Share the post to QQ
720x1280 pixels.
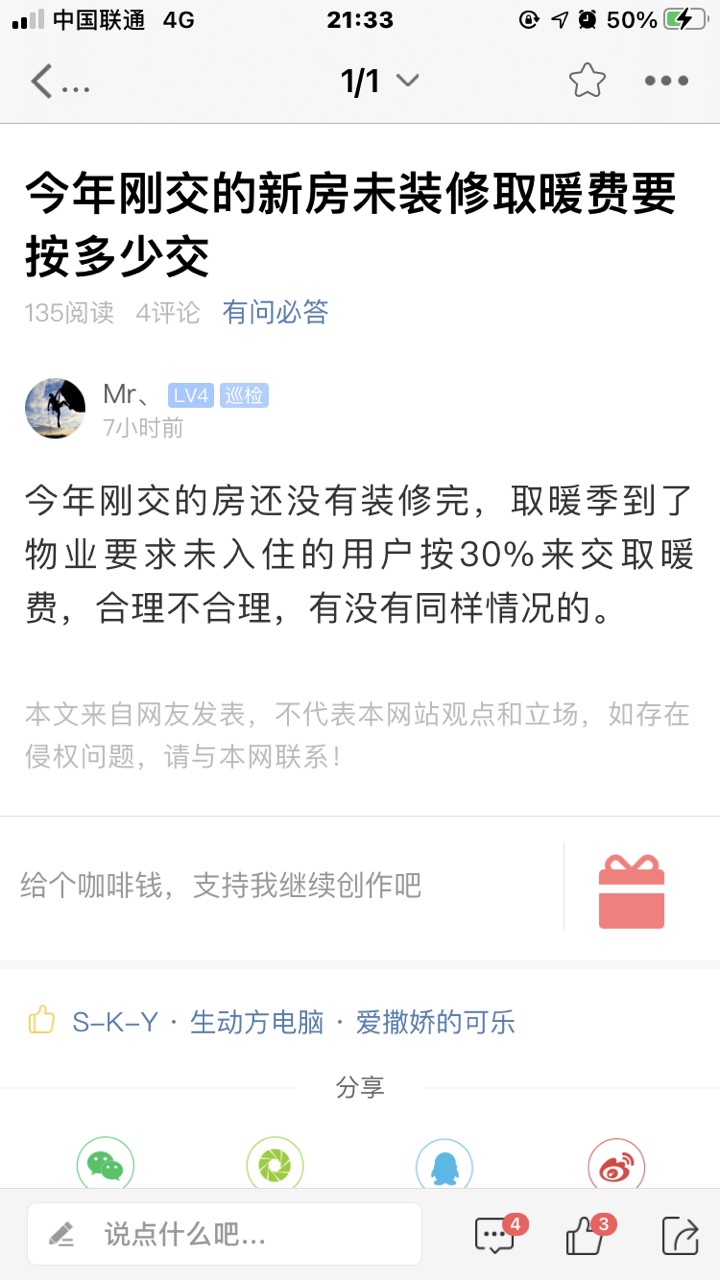tap(445, 1164)
